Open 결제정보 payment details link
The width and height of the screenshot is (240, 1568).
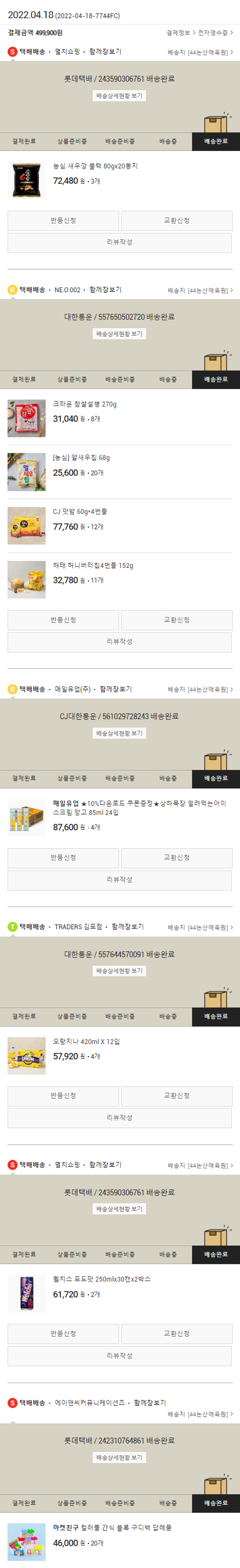click(180, 33)
